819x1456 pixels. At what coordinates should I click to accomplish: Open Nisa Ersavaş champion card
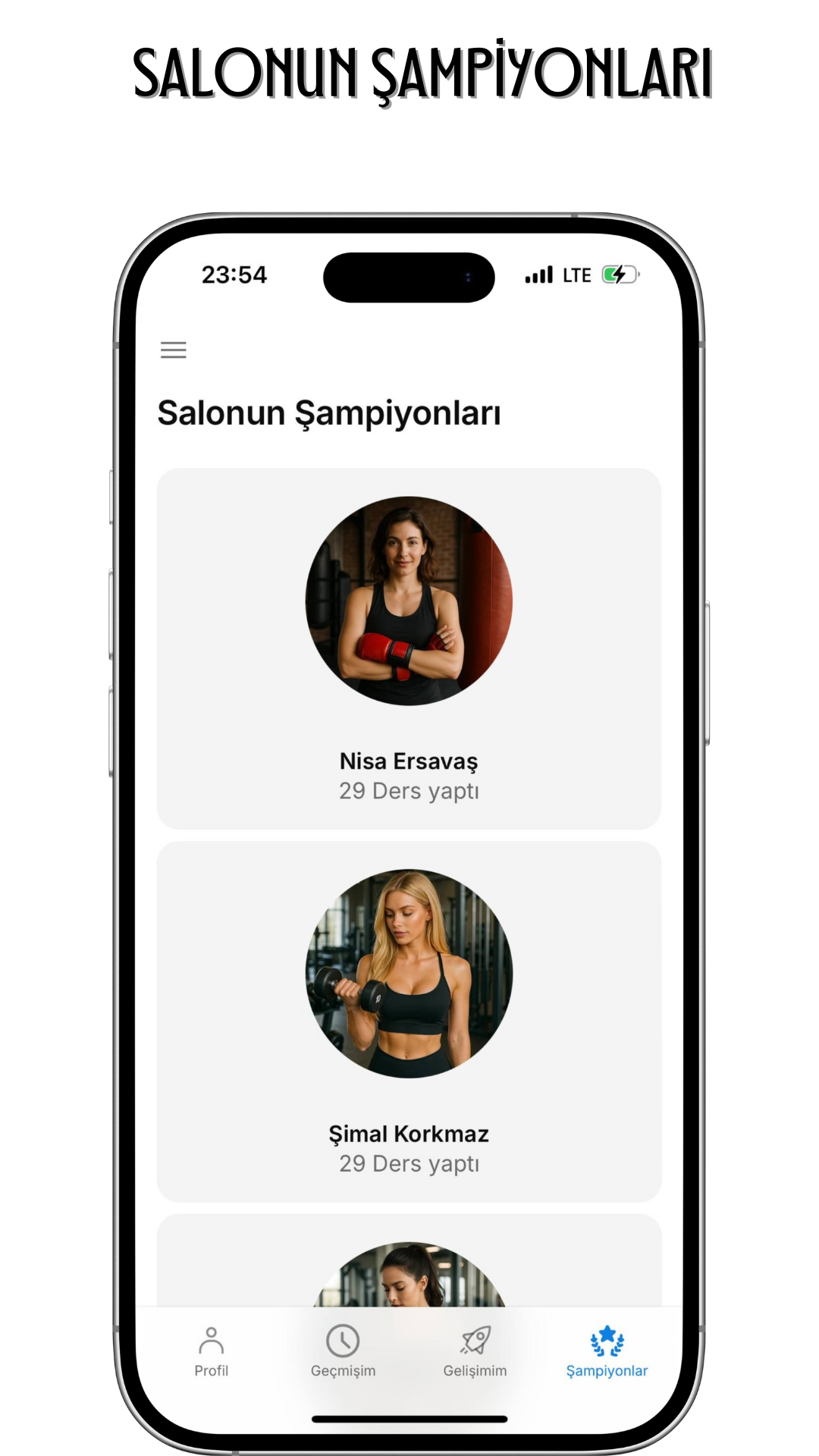coord(409,649)
